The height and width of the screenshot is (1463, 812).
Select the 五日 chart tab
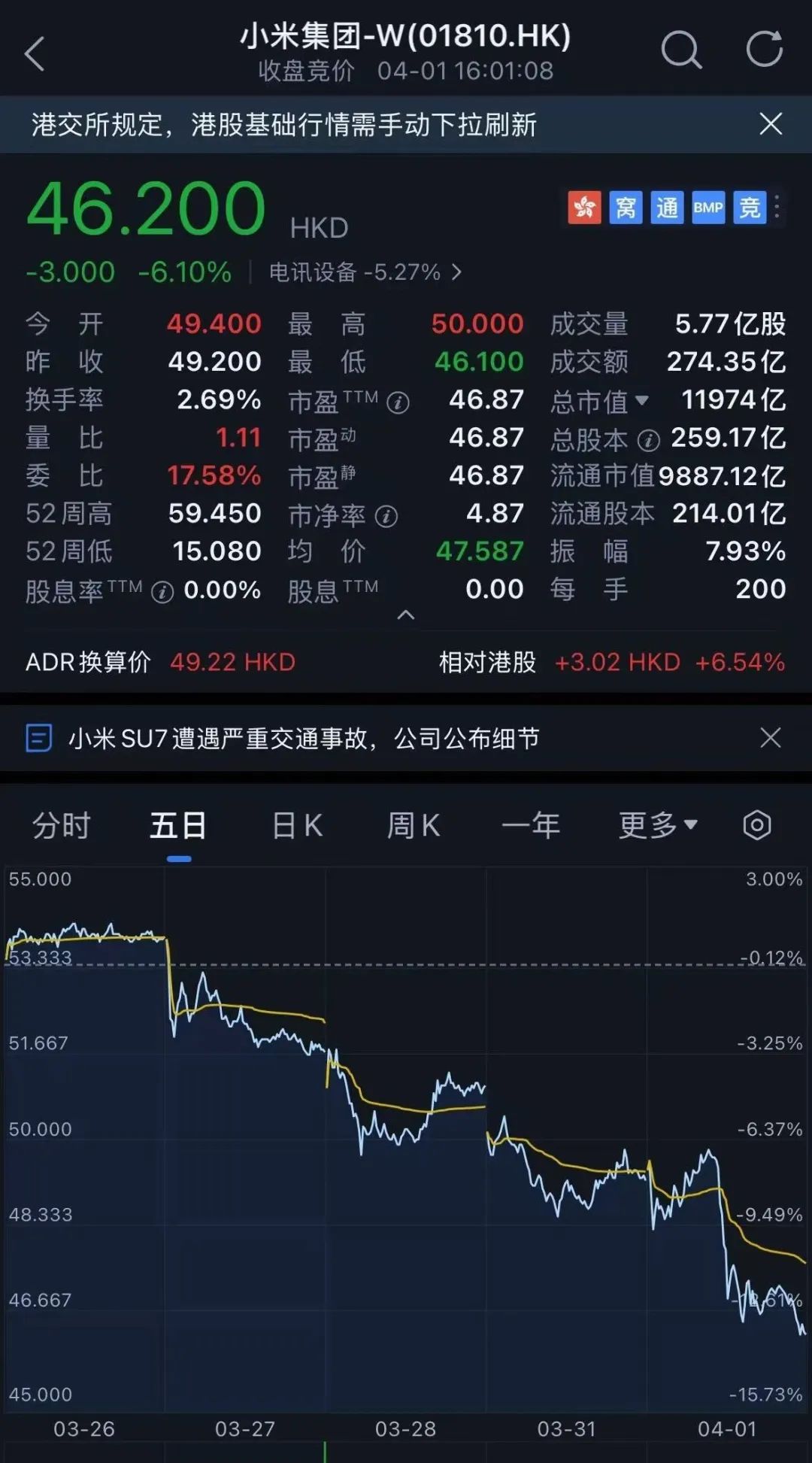pyautogui.click(x=179, y=825)
